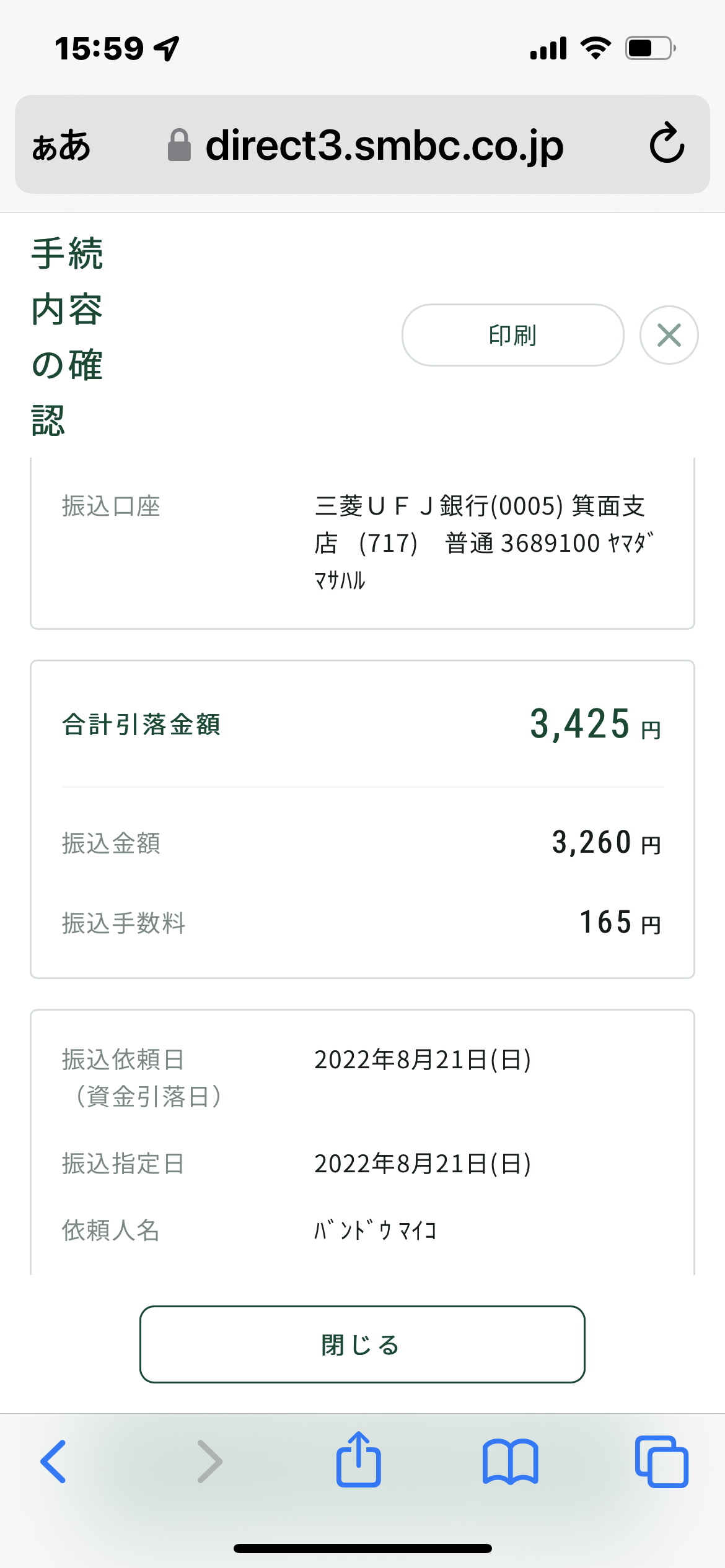Close the confirmation with the X icon
Viewport: 725px width, 1568px height.
[669, 335]
